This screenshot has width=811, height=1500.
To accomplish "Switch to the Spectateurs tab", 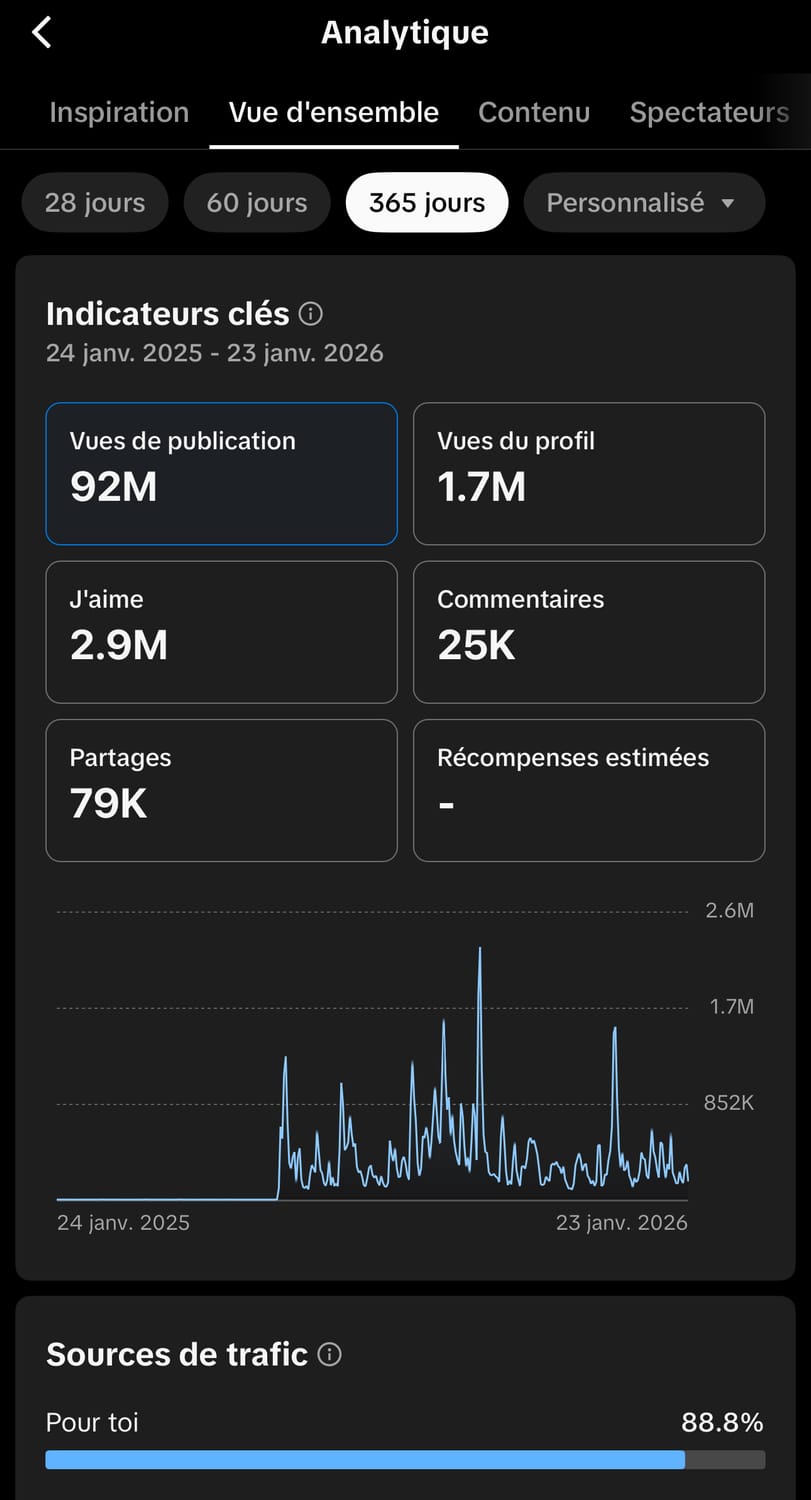I will (709, 112).
